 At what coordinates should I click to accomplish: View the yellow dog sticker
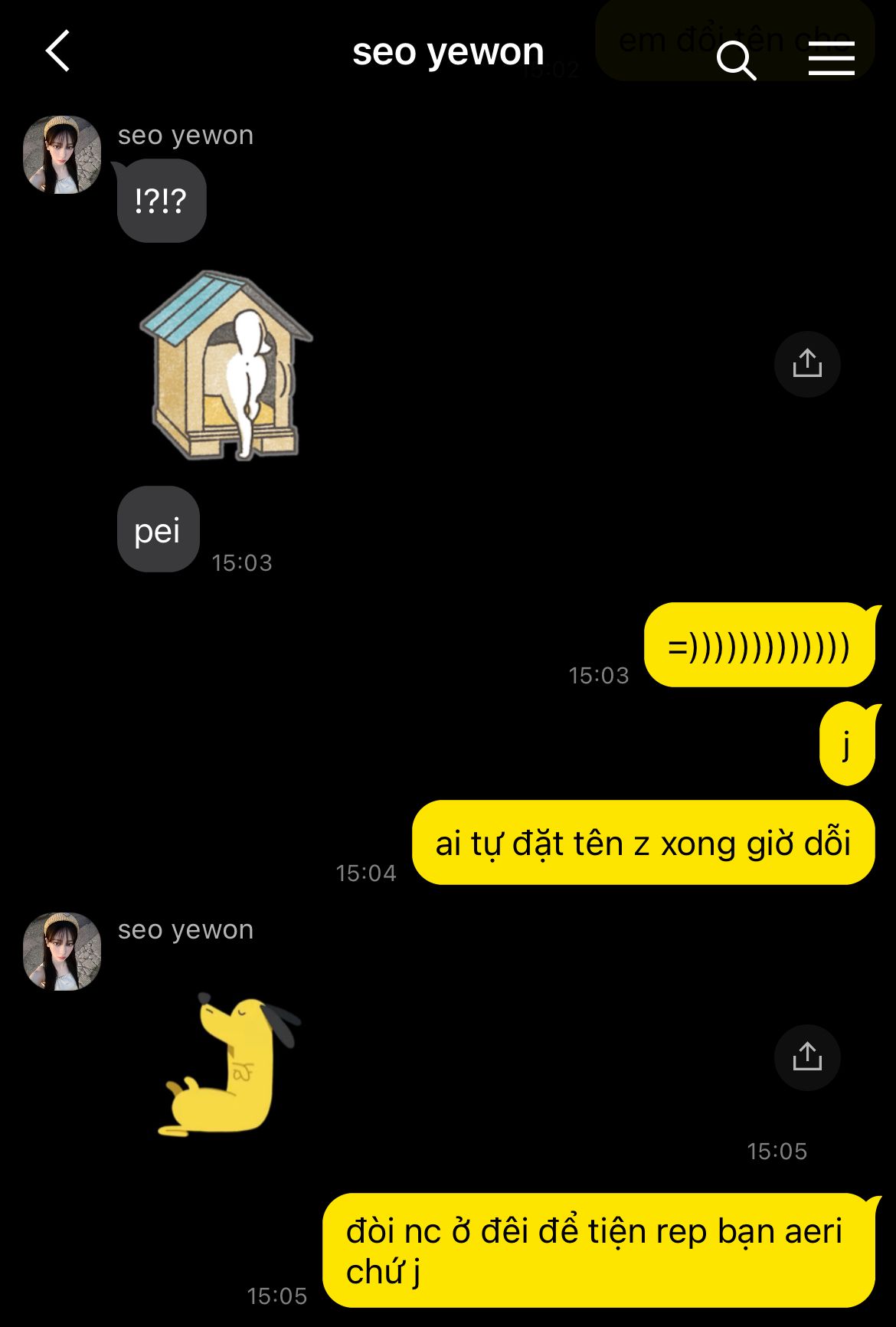[x=230, y=1065]
